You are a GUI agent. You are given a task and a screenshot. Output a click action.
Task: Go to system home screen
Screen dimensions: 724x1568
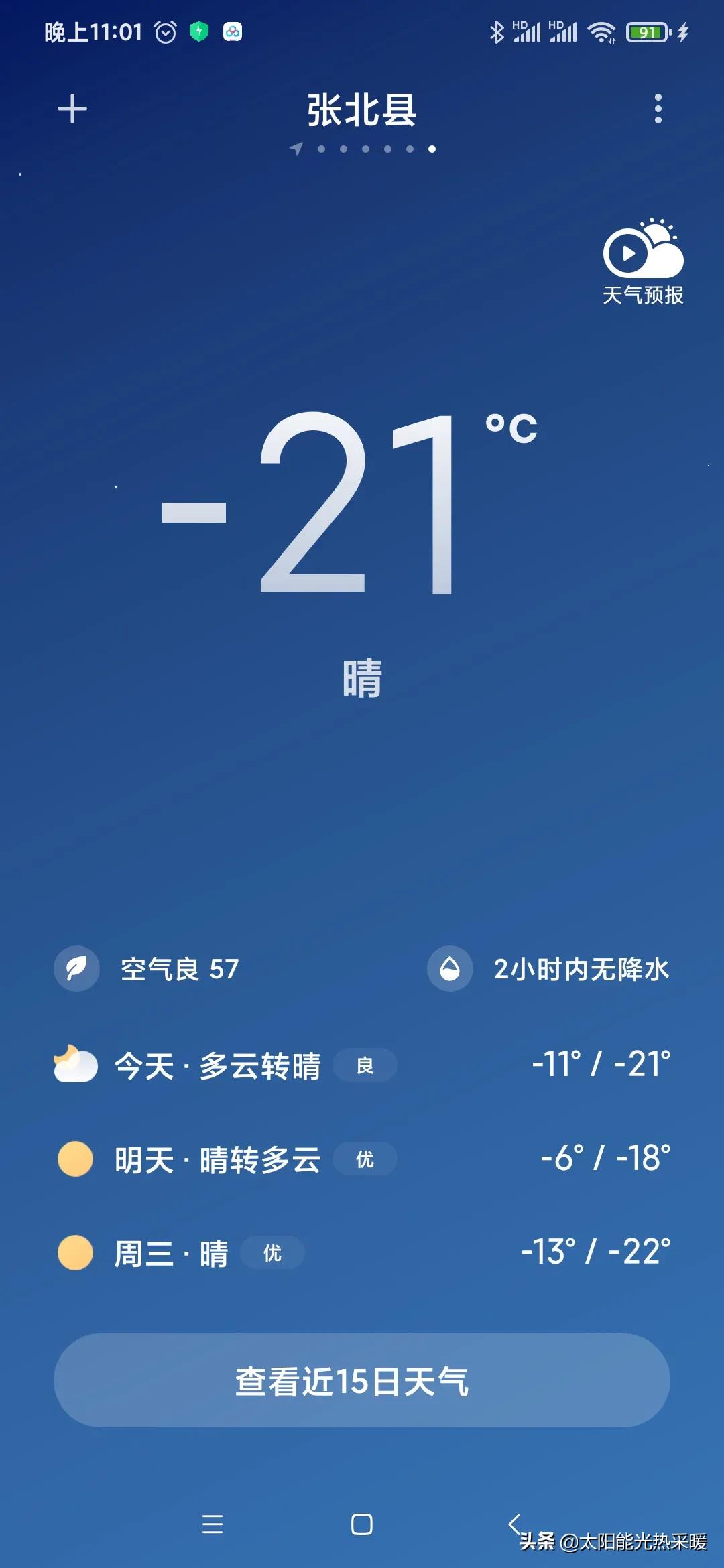coord(362,1524)
